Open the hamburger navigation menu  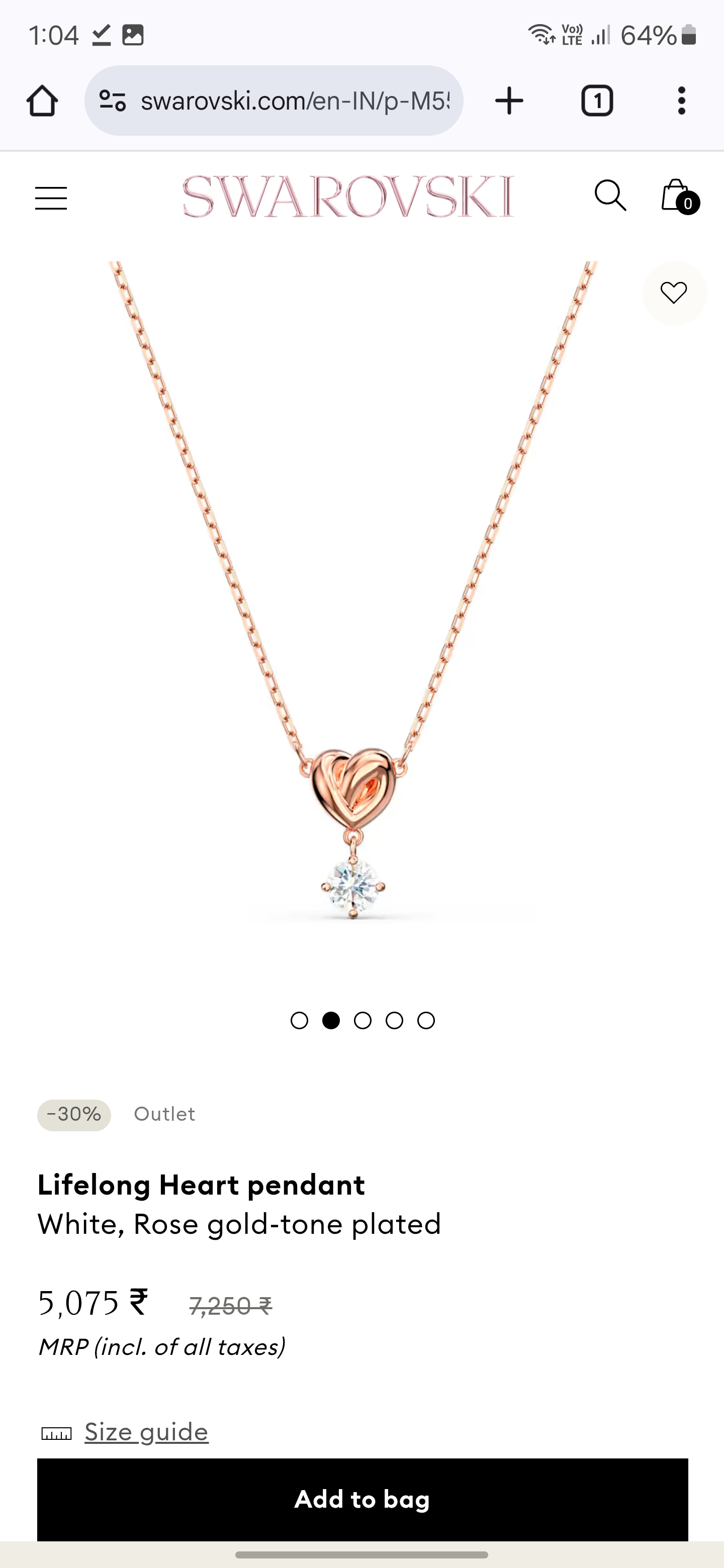coord(51,198)
